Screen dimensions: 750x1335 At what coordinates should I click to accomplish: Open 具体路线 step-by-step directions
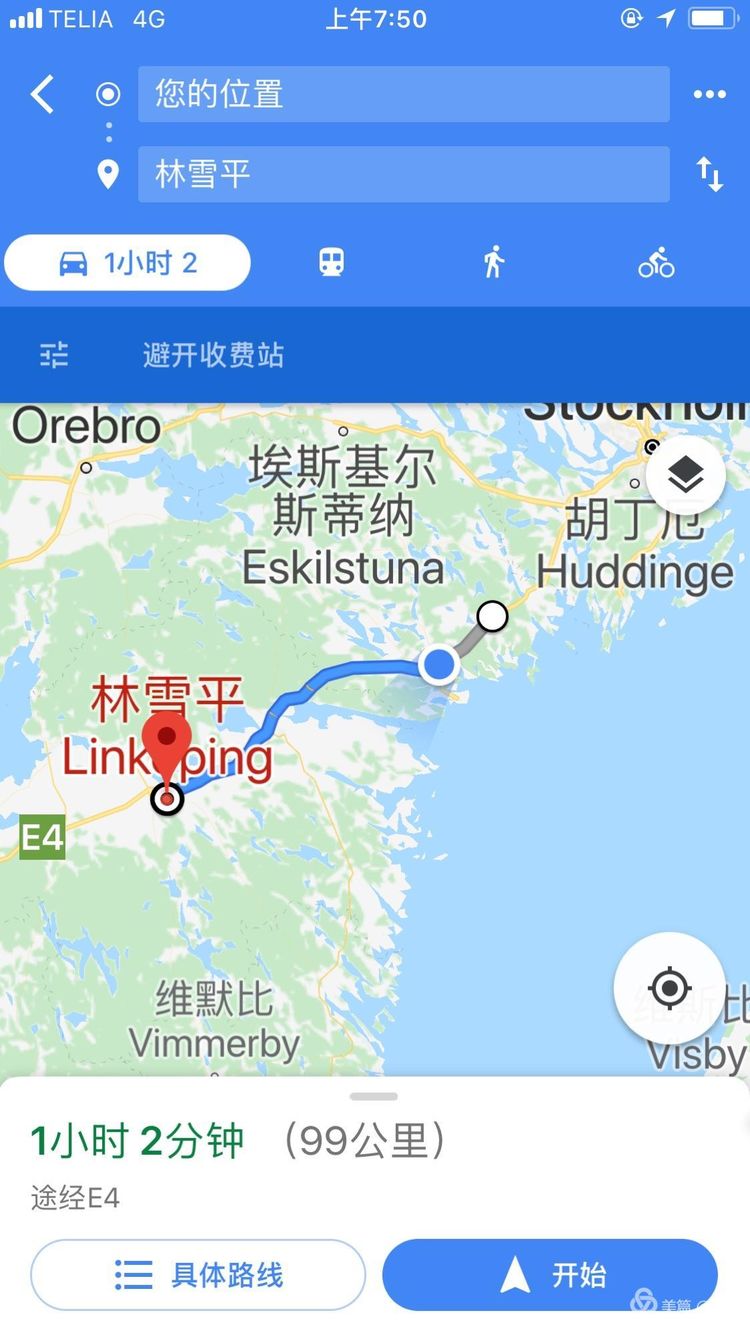pyautogui.click(x=198, y=1274)
